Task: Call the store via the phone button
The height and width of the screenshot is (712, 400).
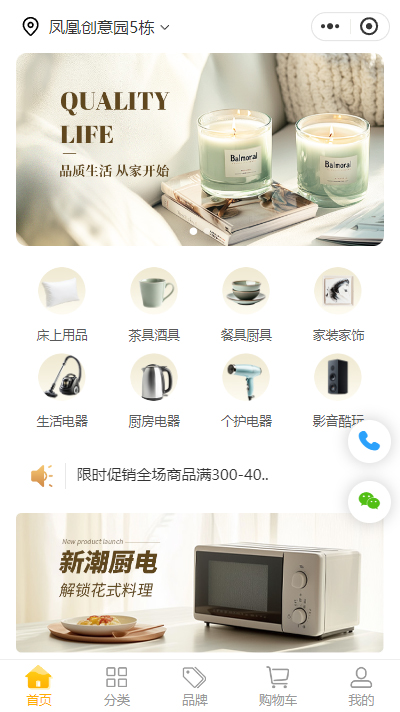Action: pyautogui.click(x=369, y=441)
